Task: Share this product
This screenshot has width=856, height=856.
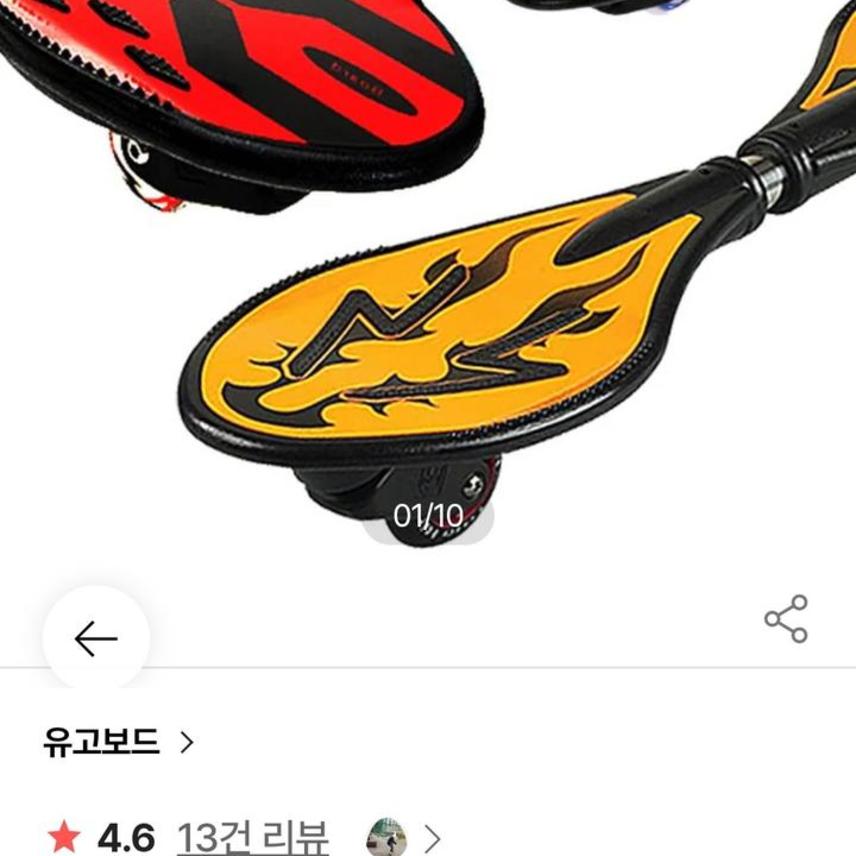Action: 786,619
